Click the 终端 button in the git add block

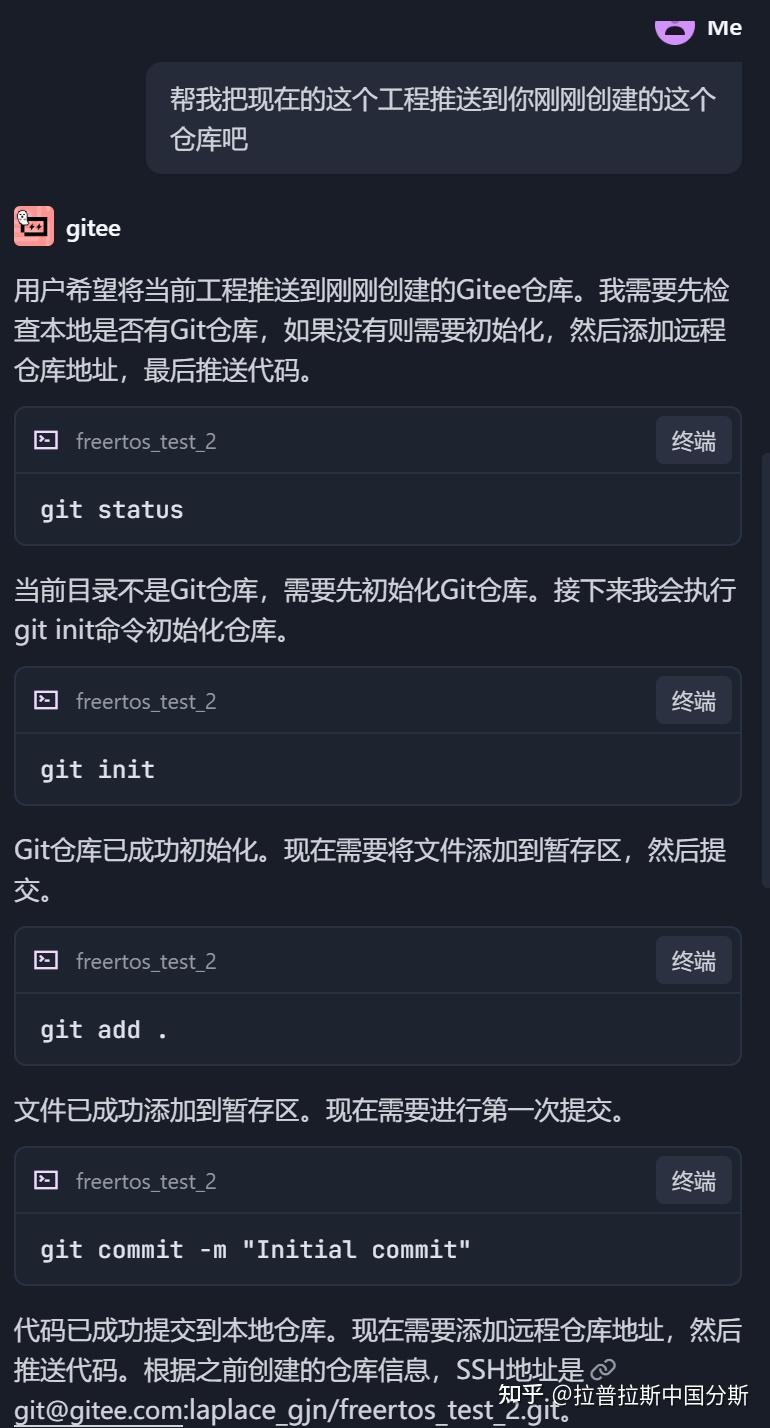[x=693, y=960]
